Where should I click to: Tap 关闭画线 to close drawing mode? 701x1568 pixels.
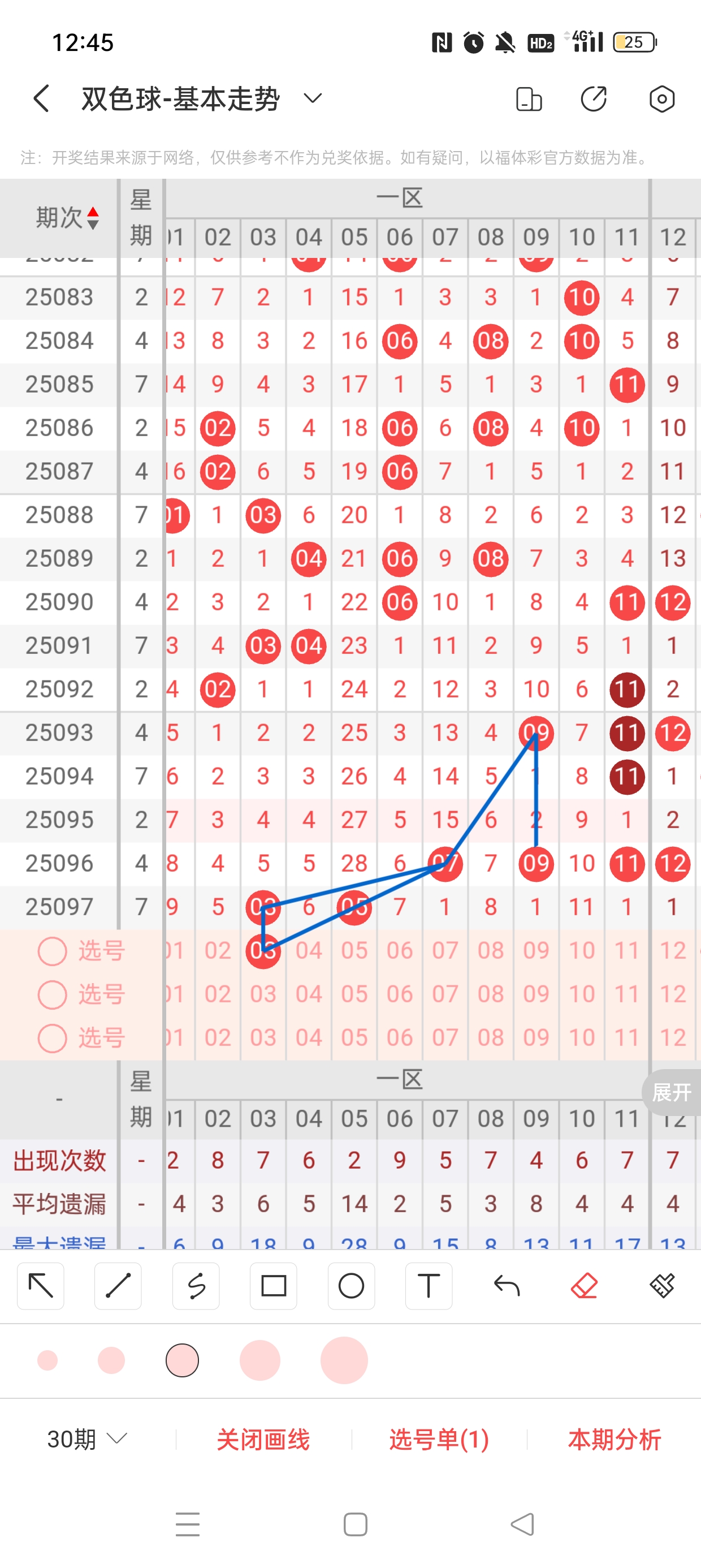(x=263, y=1439)
